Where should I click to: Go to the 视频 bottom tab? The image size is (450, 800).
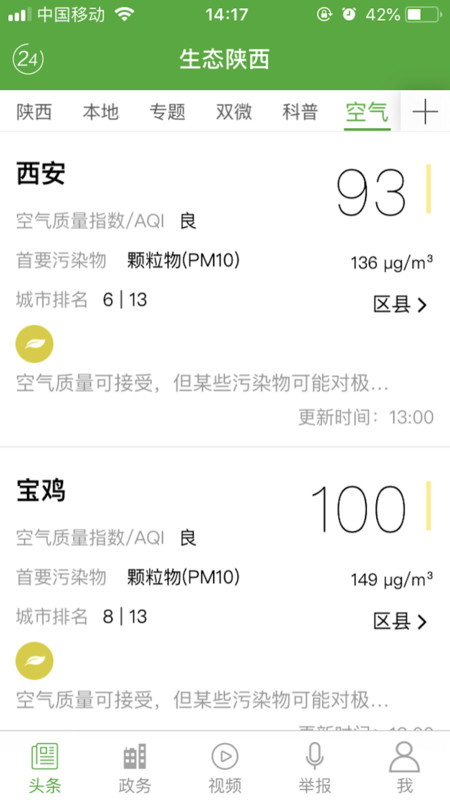(225, 768)
